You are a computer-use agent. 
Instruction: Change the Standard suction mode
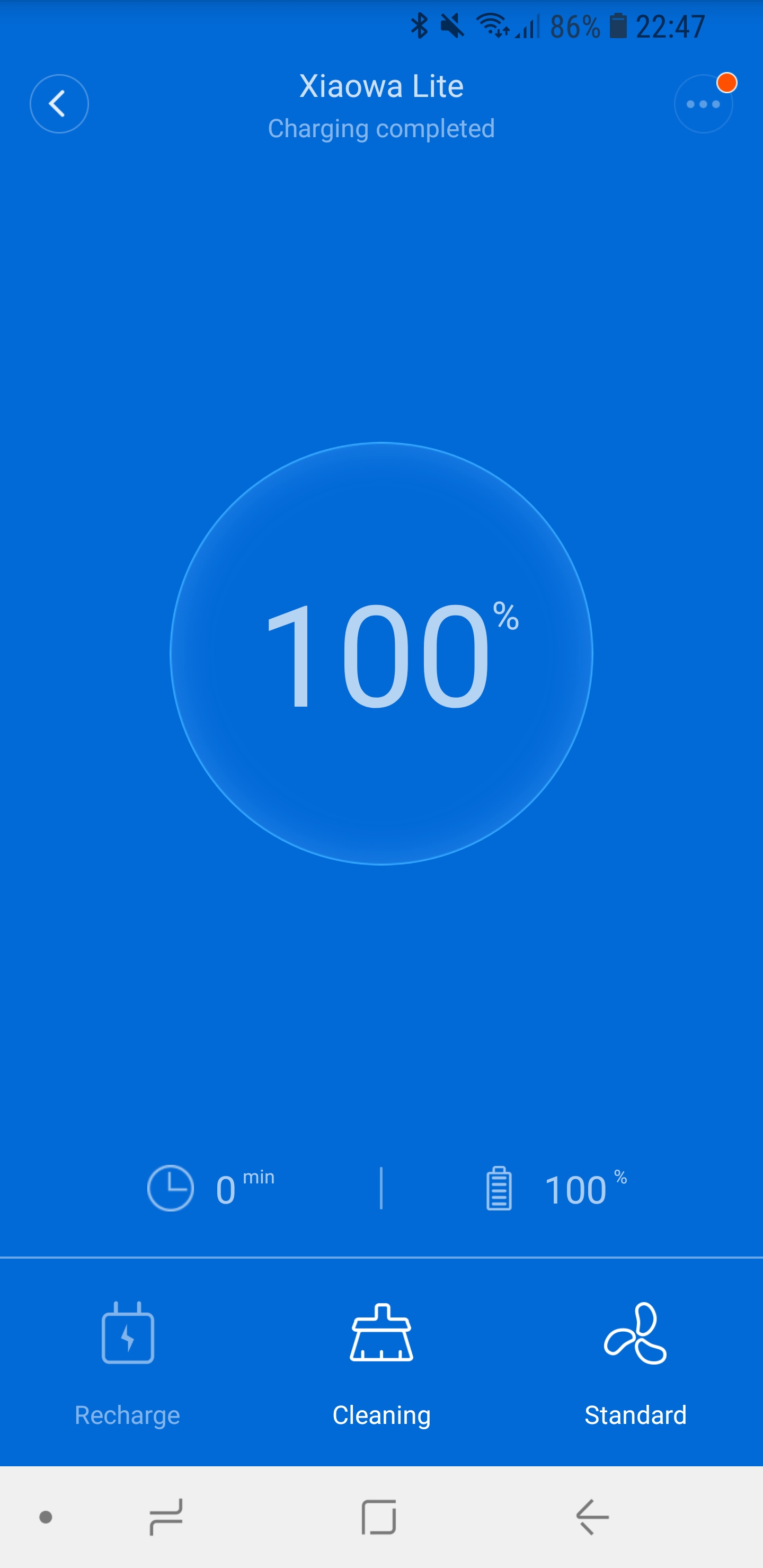pos(635,1362)
